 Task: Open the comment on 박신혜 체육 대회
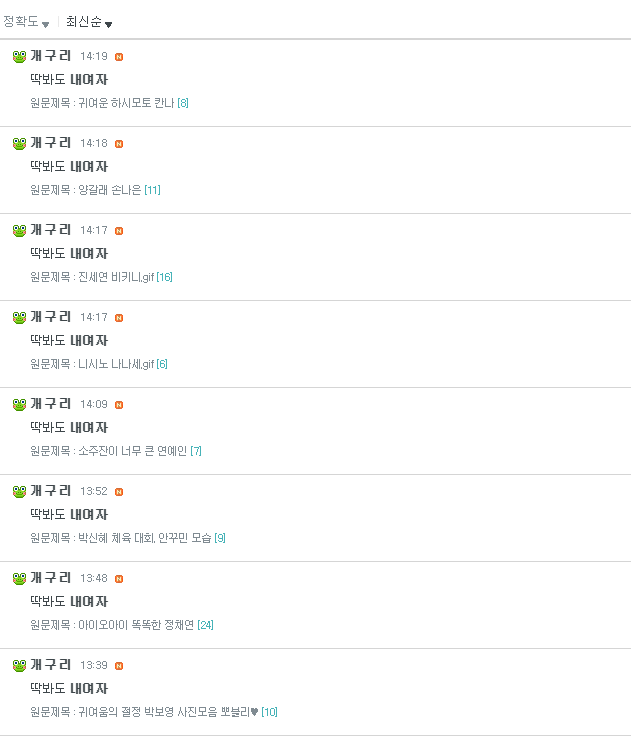(69, 514)
